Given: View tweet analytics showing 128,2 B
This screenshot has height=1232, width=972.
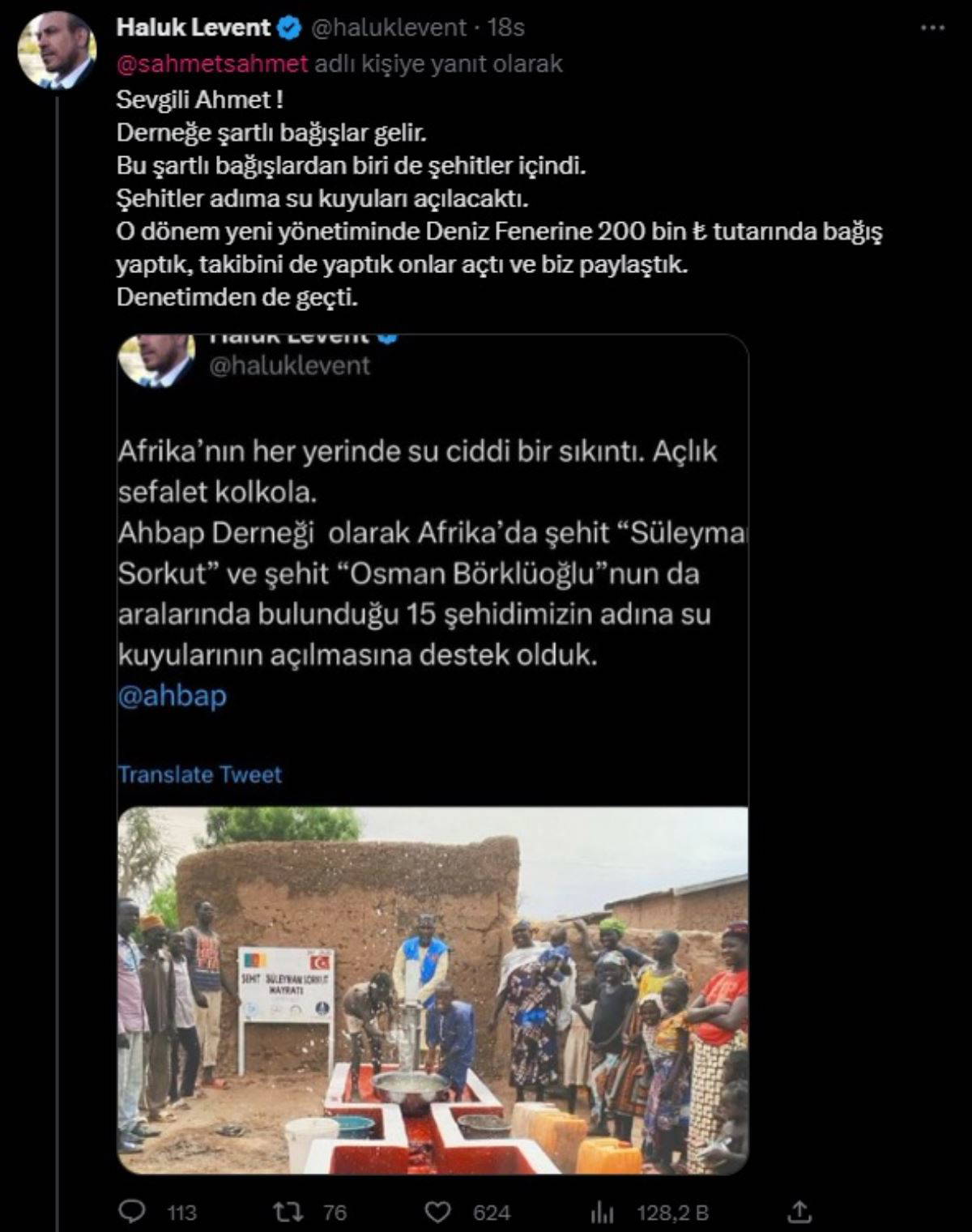Looking at the screenshot, I should tap(602, 1212).
